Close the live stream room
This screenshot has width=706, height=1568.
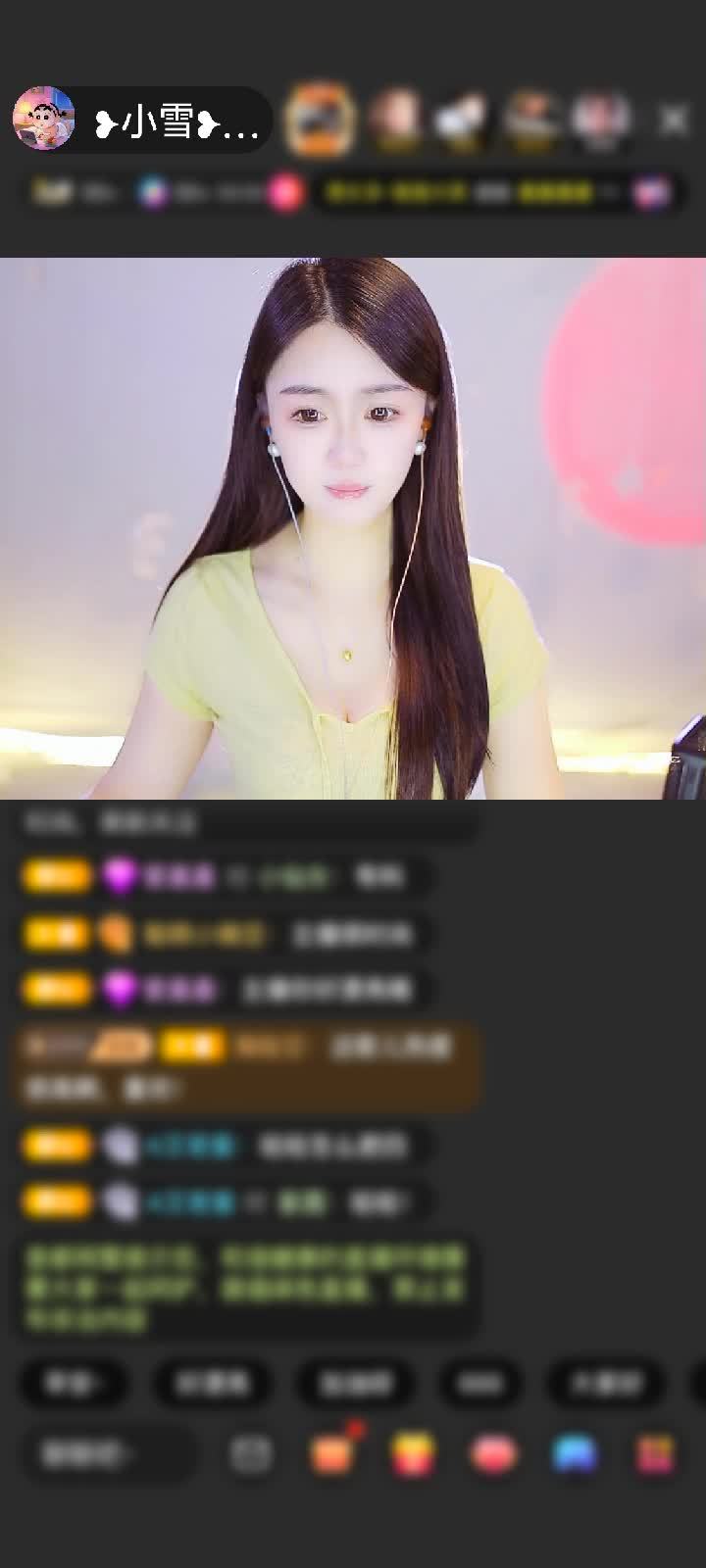673,121
